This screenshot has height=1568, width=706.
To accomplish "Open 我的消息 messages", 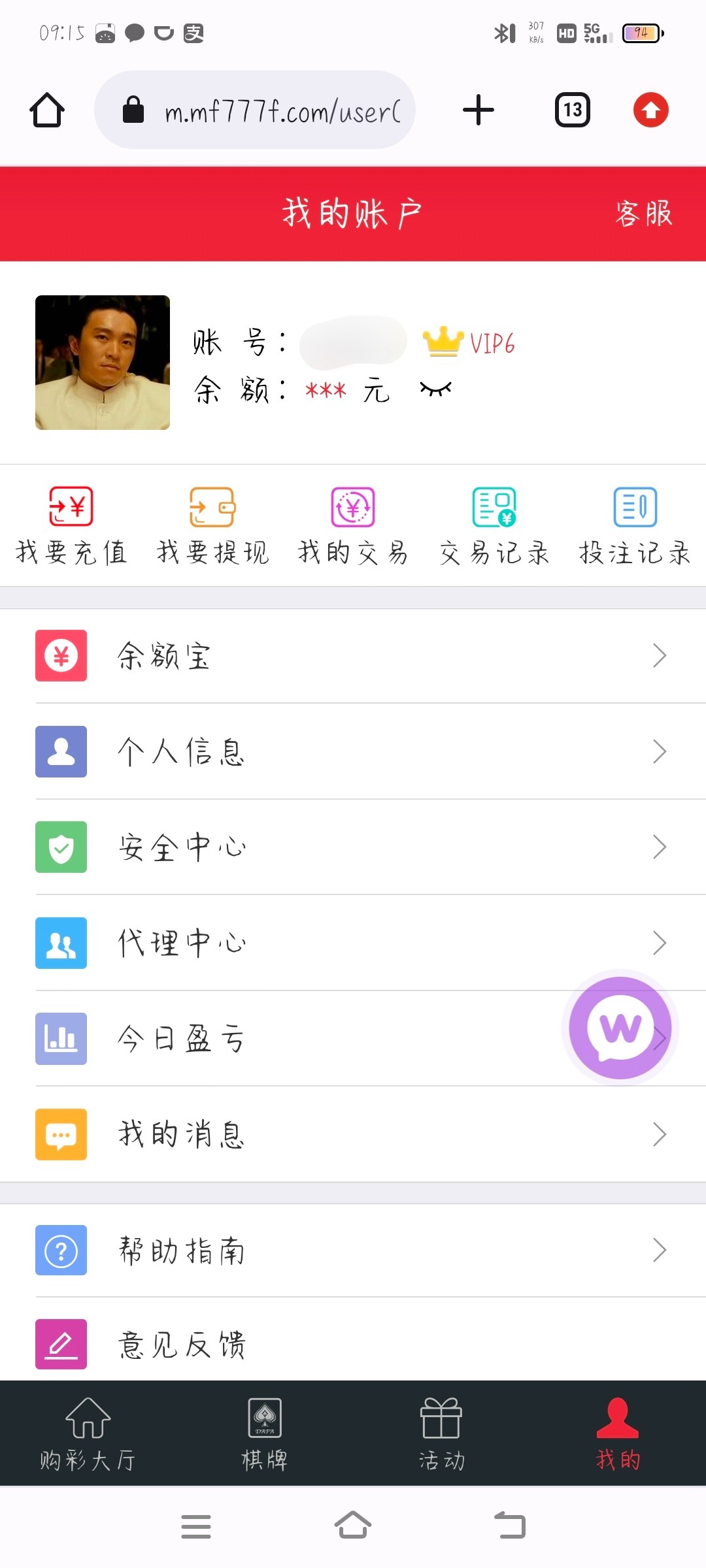I will (353, 1134).
